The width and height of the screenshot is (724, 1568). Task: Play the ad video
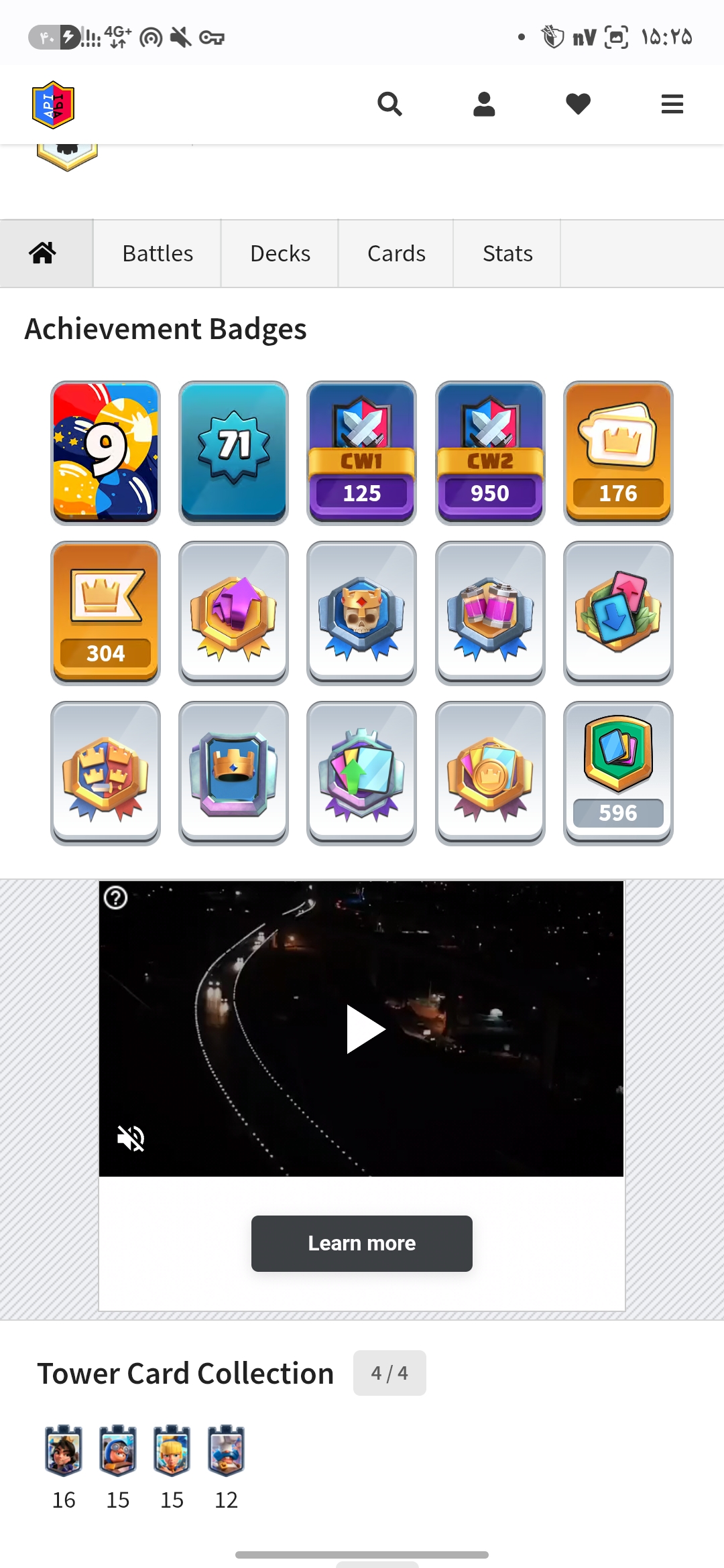[x=365, y=1029]
